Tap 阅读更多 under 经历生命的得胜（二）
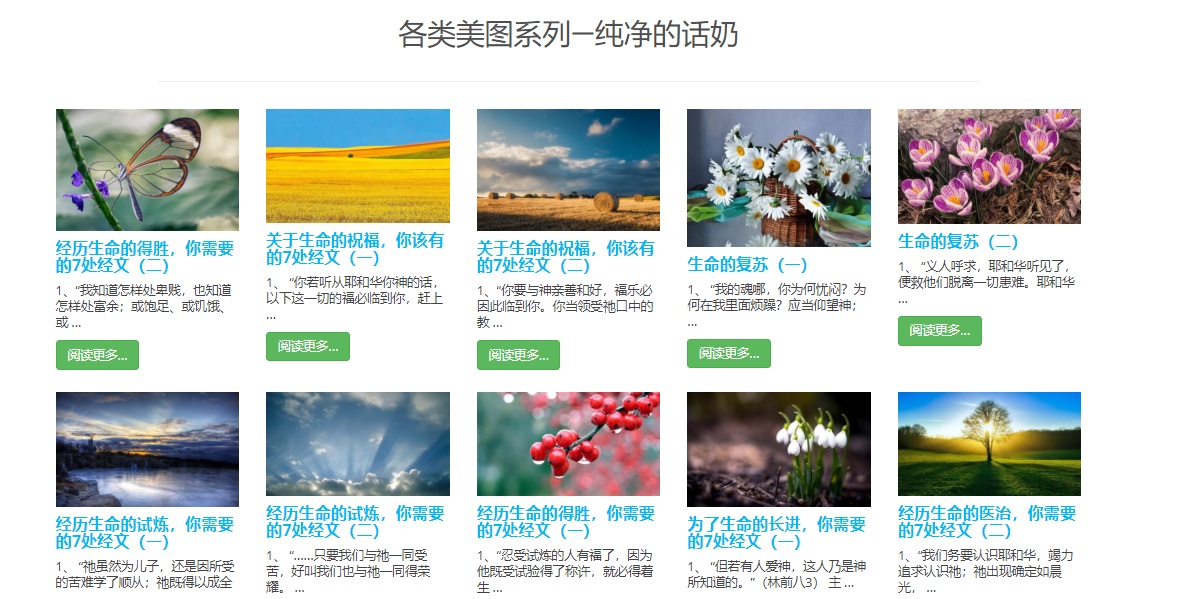Viewport: 1189px width, 599px height. coord(97,355)
